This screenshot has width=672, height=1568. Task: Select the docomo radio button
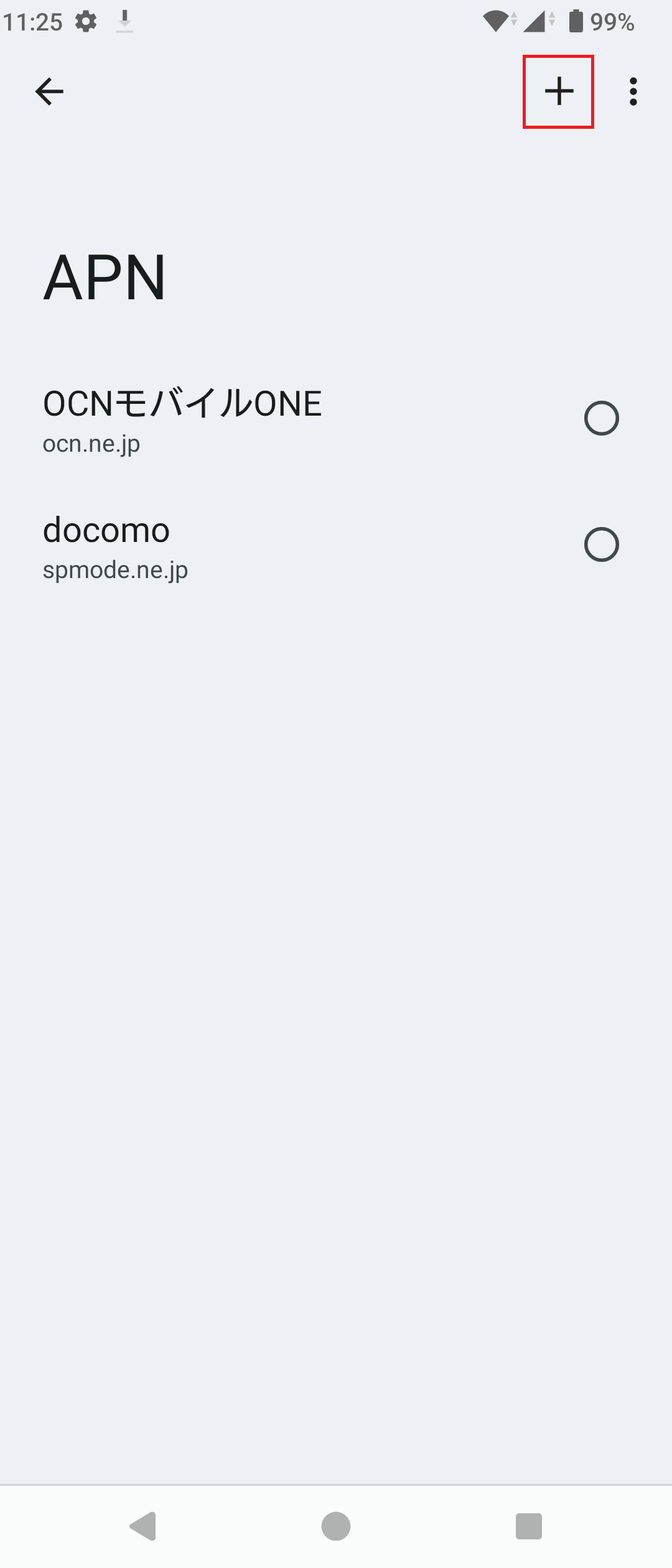click(x=601, y=545)
